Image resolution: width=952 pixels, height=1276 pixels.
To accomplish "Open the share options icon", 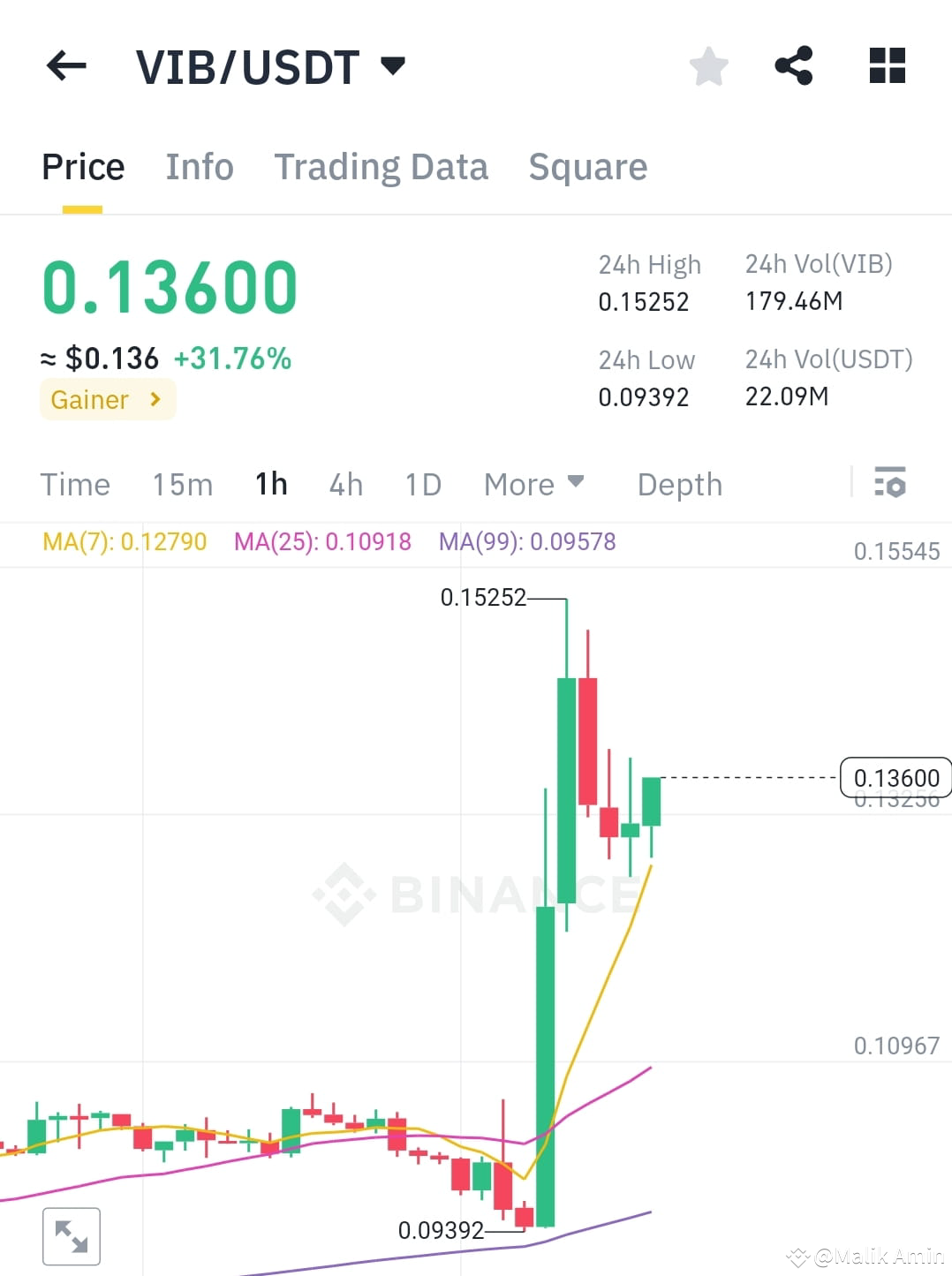I will coord(793,65).
